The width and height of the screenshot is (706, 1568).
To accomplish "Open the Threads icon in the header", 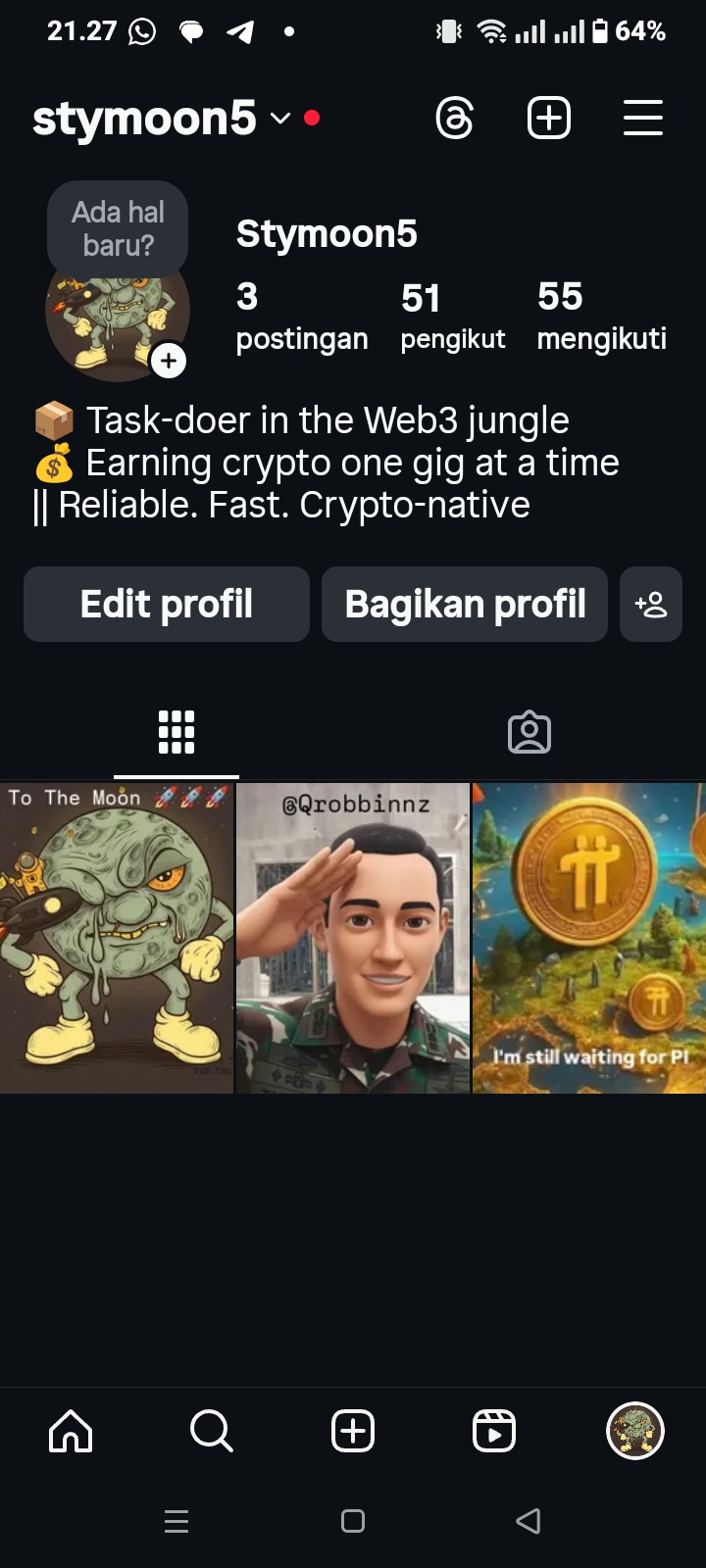I will click(455, 119).
